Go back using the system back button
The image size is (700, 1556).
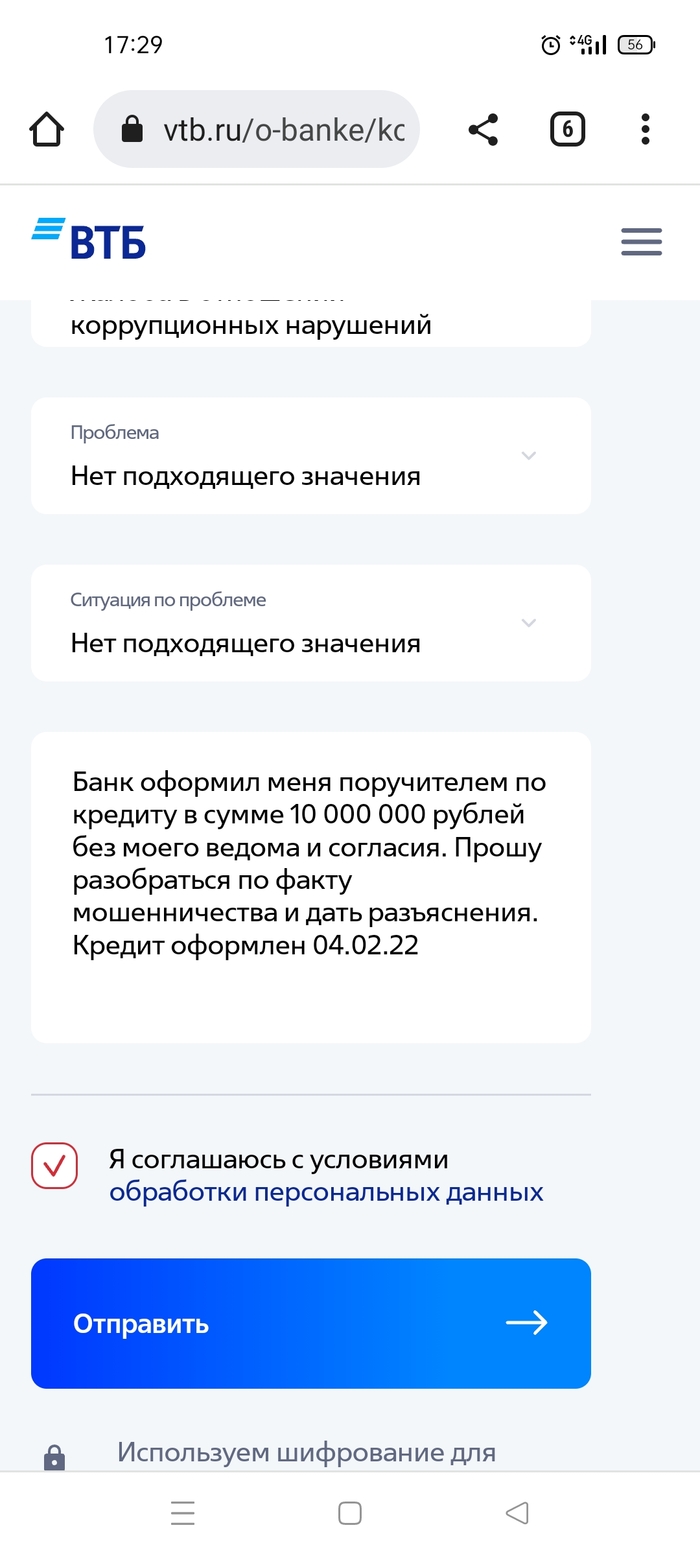[x=516, y=1513]
